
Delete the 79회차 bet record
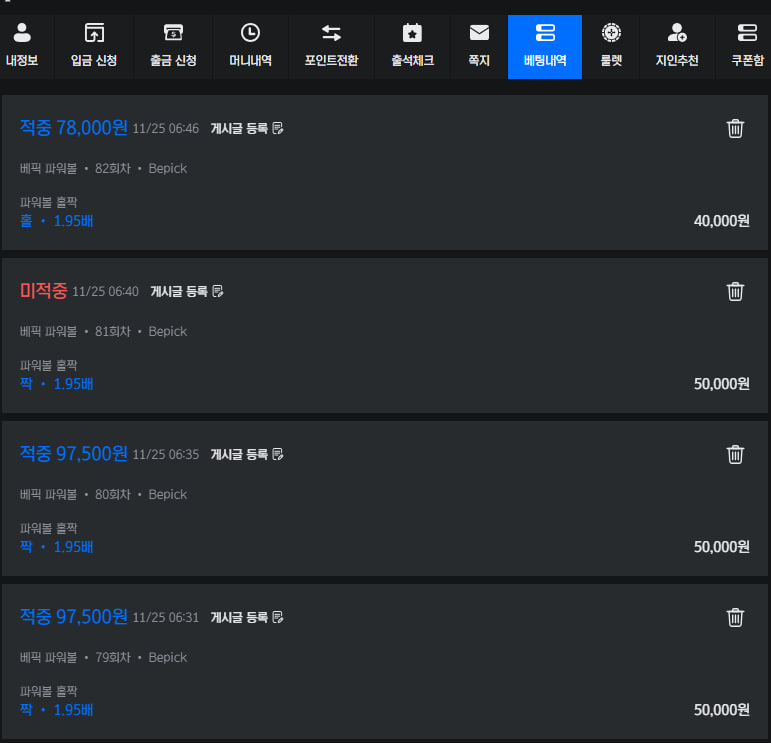(x=735, y=617)
